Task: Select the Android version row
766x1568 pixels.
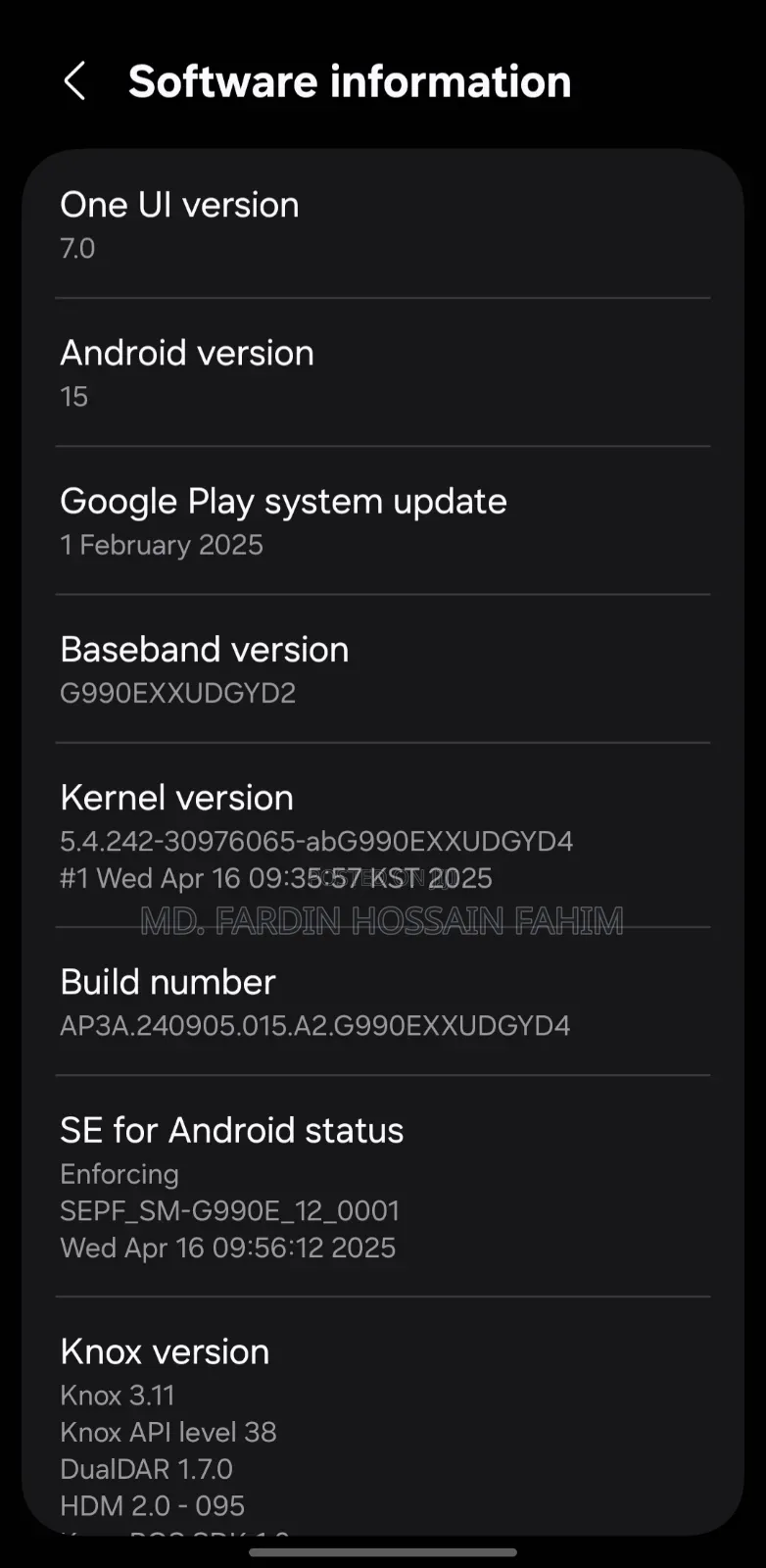Action: [186, 353]
